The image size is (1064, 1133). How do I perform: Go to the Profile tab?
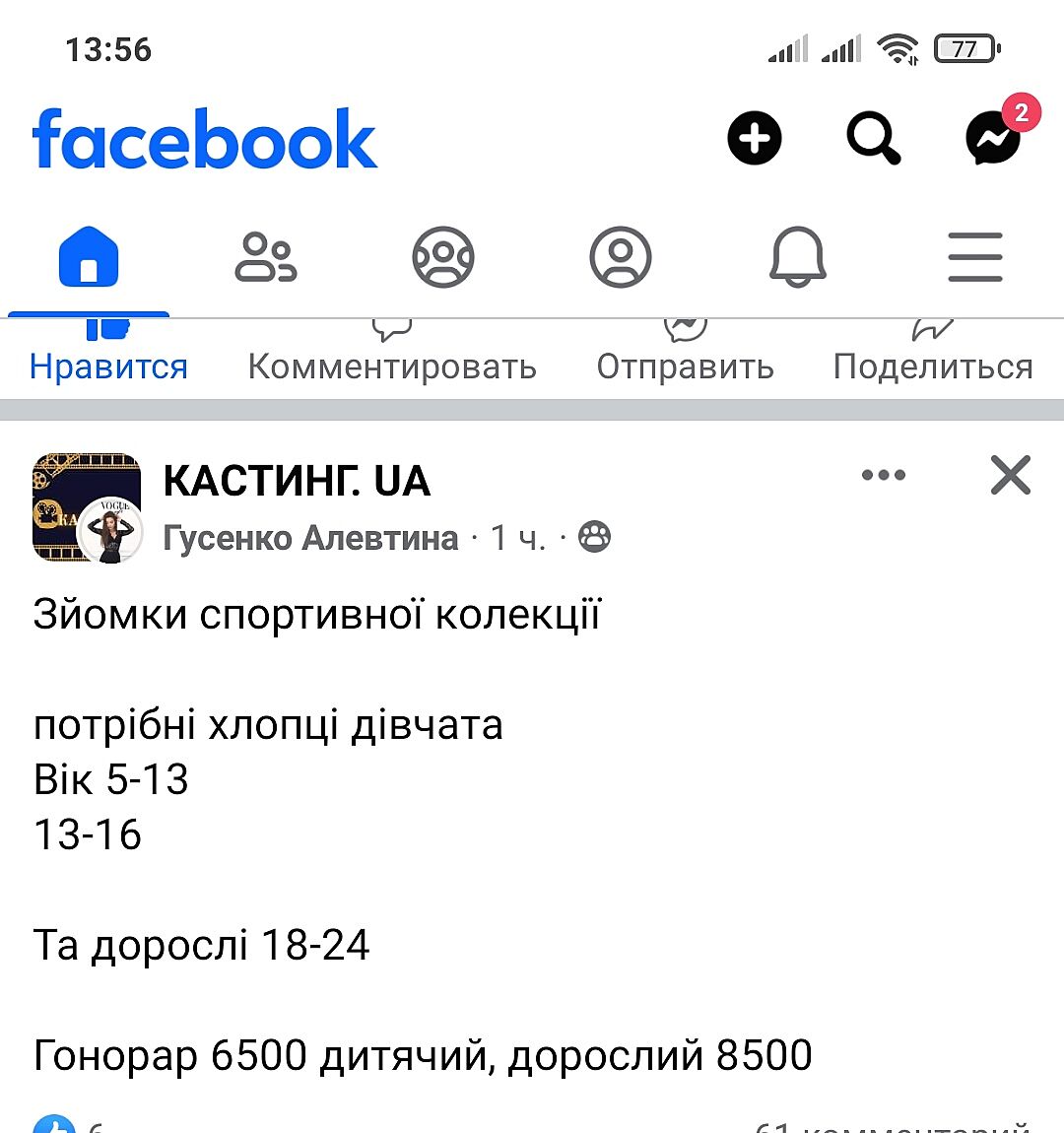tap(621, 257)
